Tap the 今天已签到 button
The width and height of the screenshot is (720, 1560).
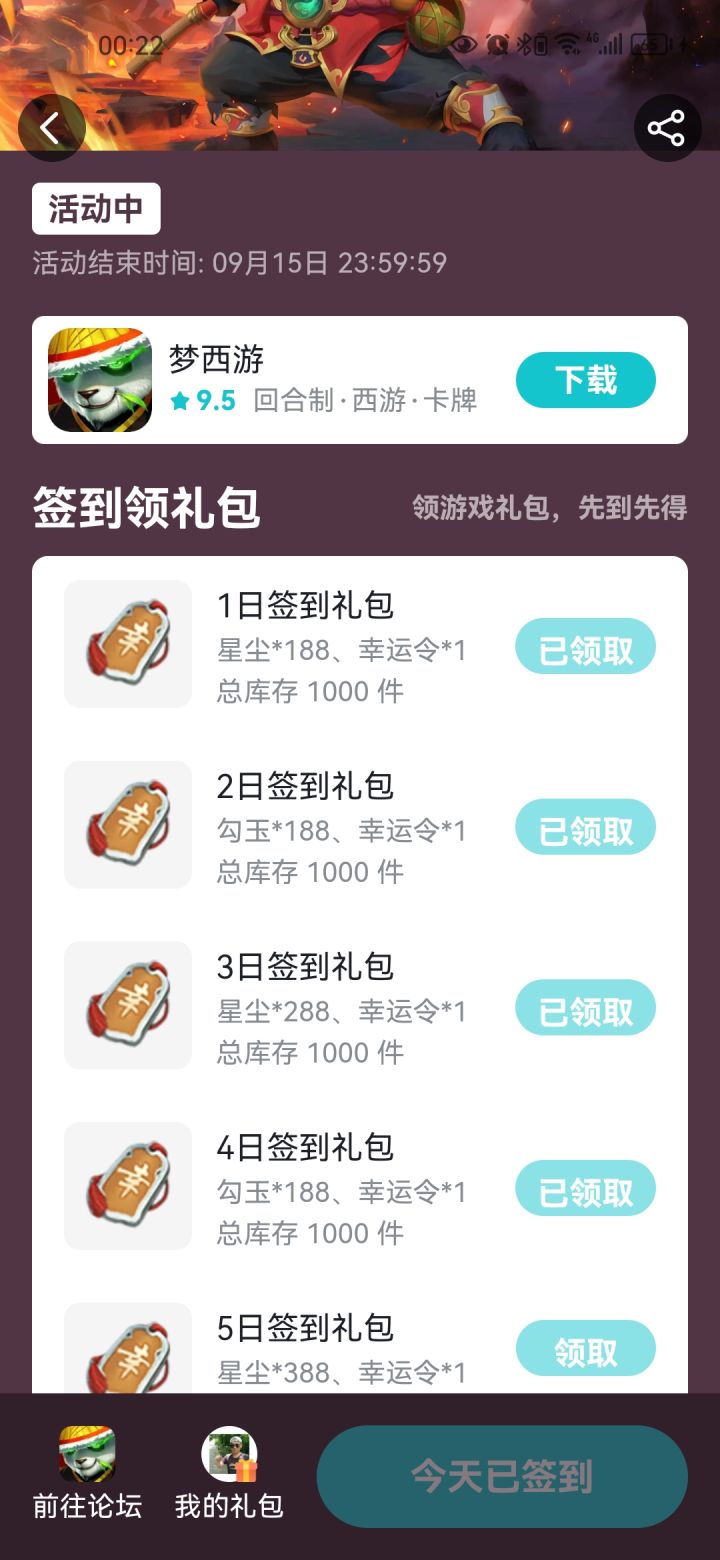pos(502,1476)
